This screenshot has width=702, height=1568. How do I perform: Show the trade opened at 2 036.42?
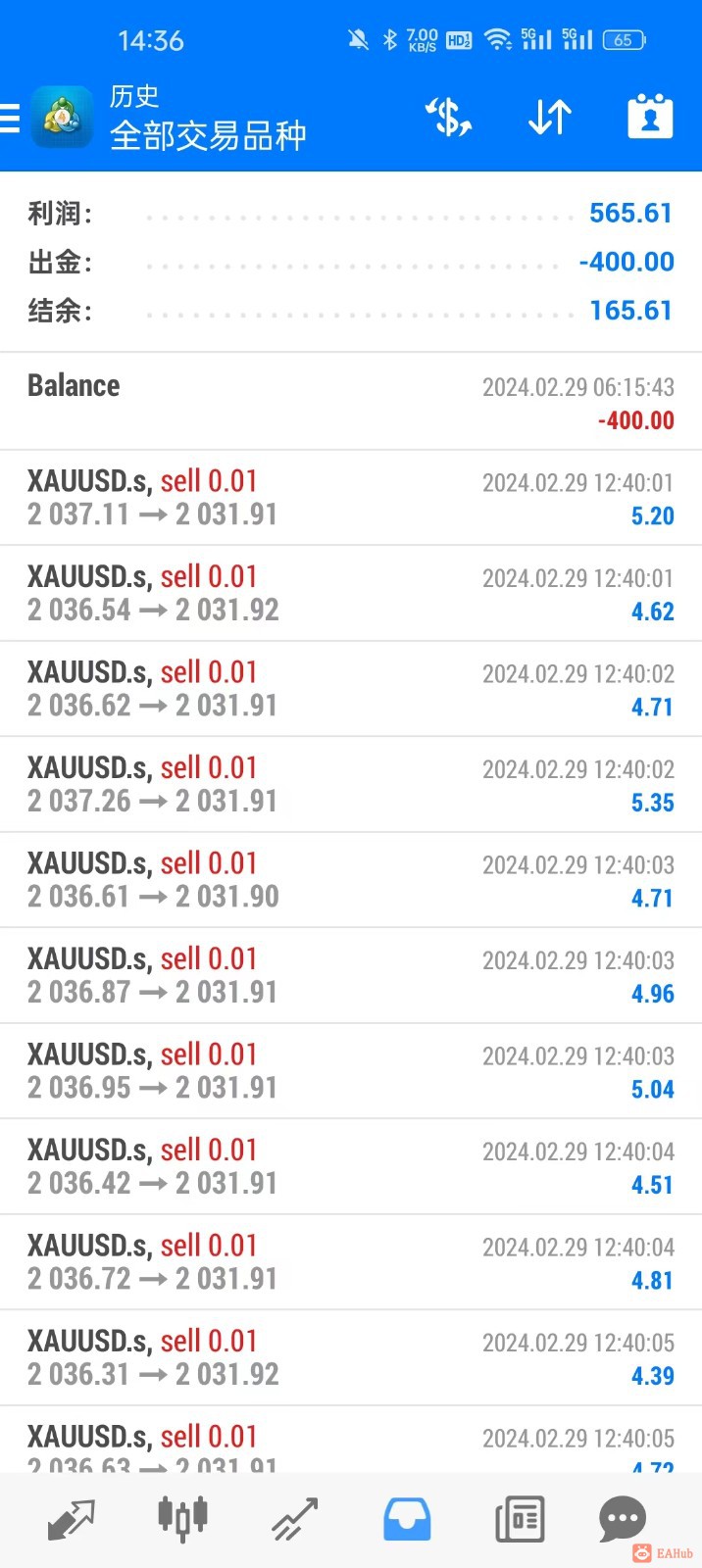351,1166
